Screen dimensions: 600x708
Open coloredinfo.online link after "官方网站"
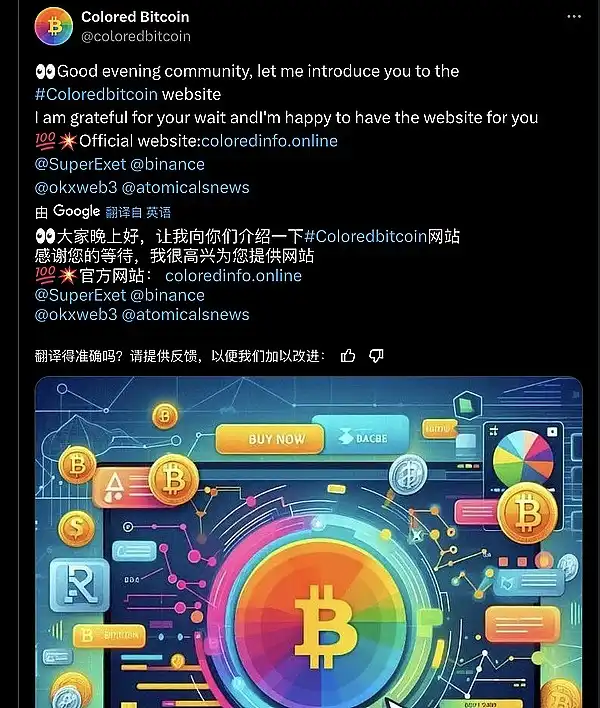pos(233,275)
